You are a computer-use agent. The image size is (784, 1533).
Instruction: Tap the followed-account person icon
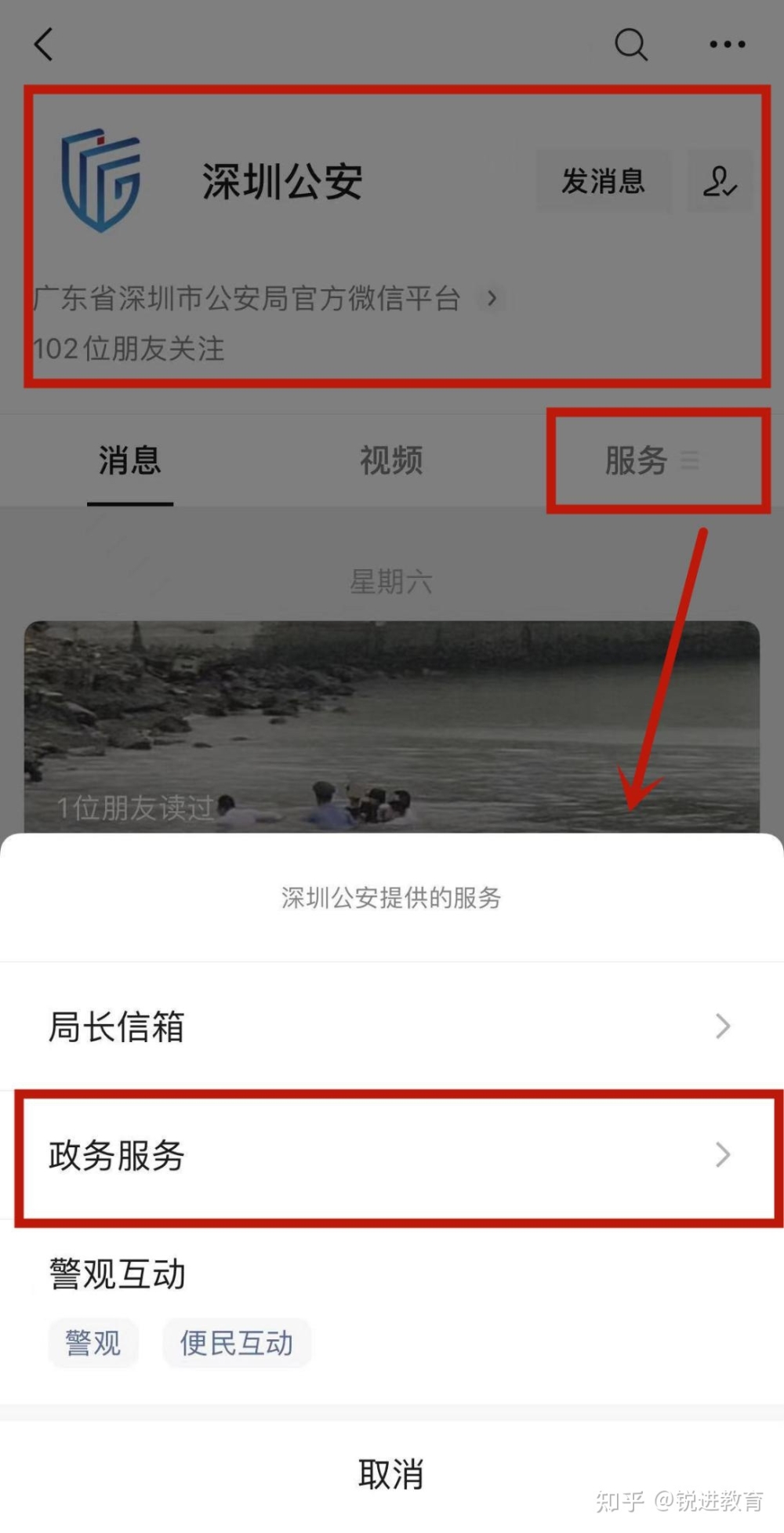[x=720, y=181]
